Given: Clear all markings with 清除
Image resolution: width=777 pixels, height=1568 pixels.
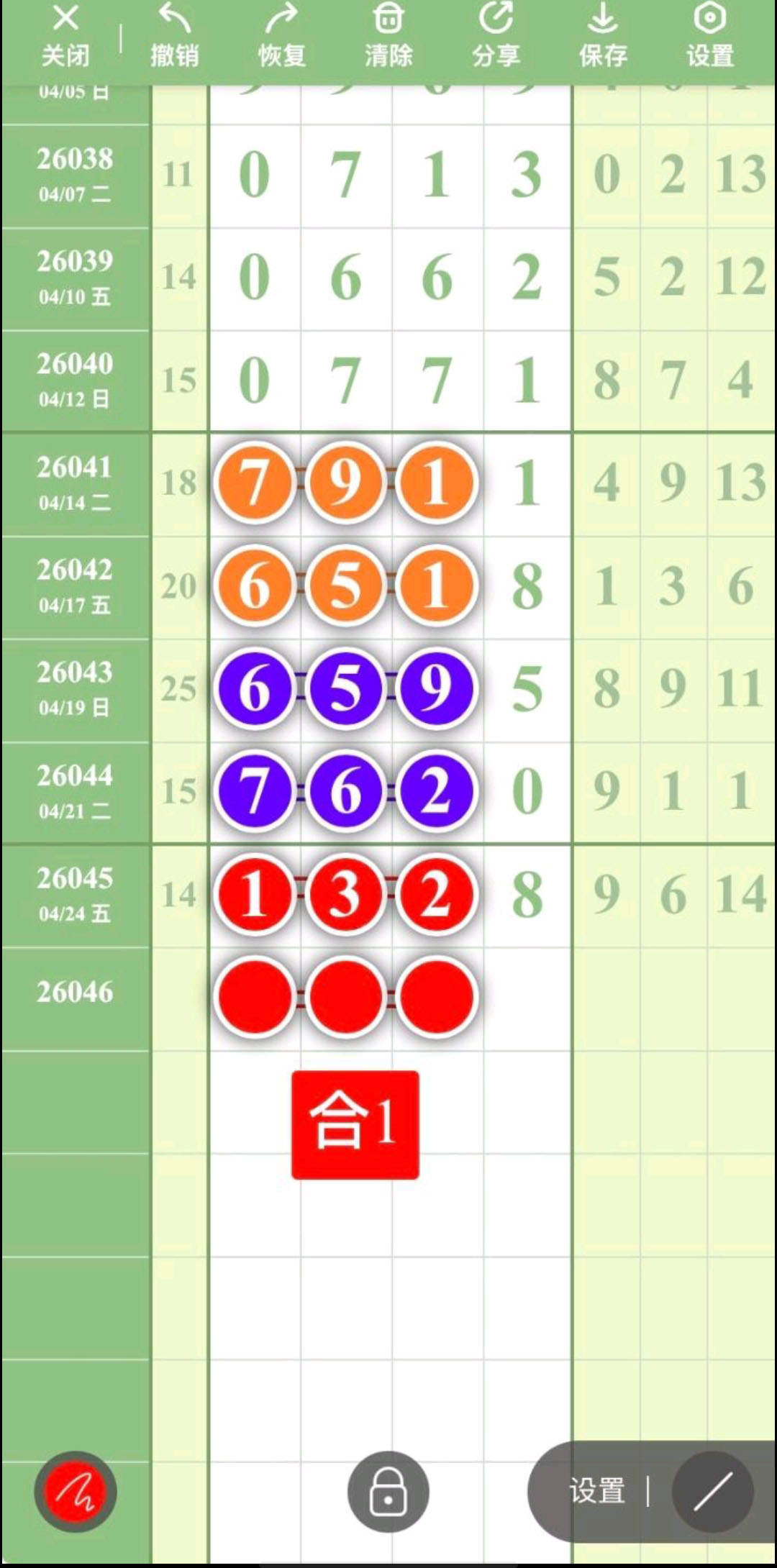Looking at the screenshot, I should [388, 36].
